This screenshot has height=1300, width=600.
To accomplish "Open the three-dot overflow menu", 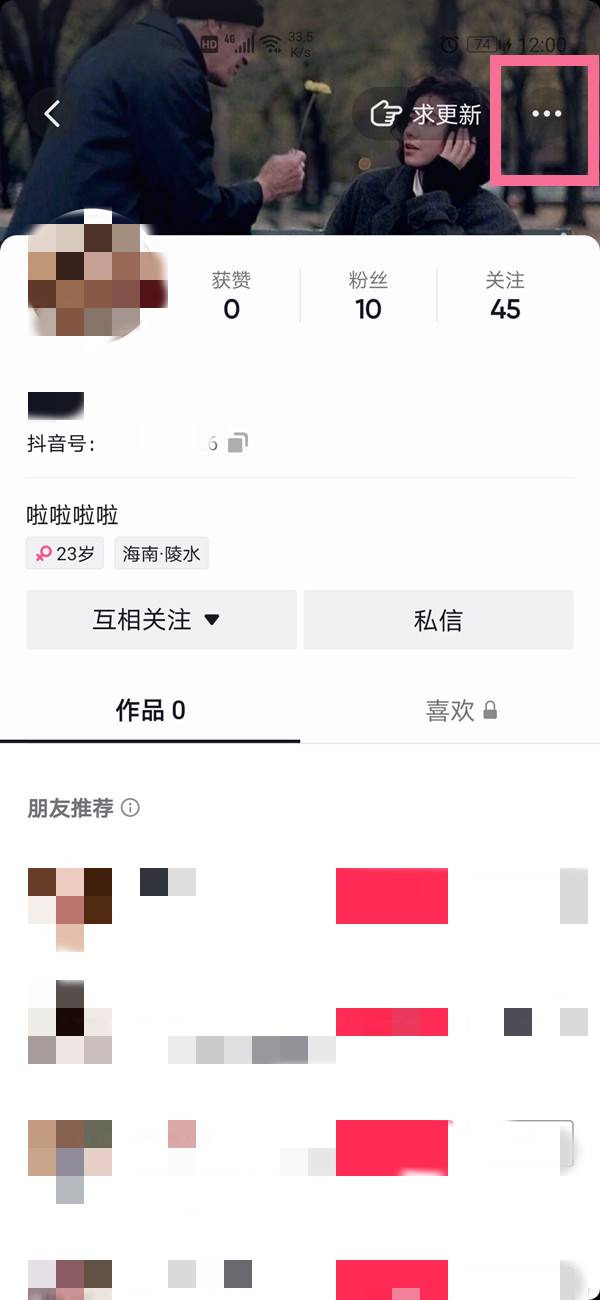I will point(546,114).
